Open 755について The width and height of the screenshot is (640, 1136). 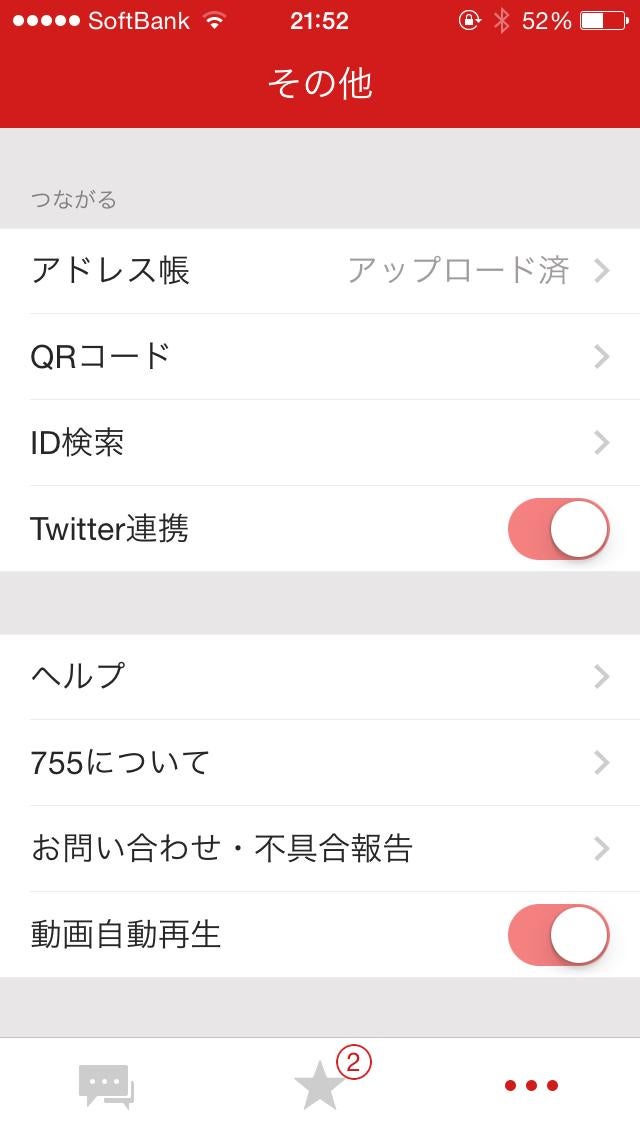pyautogui.click(x=320, y=763)
